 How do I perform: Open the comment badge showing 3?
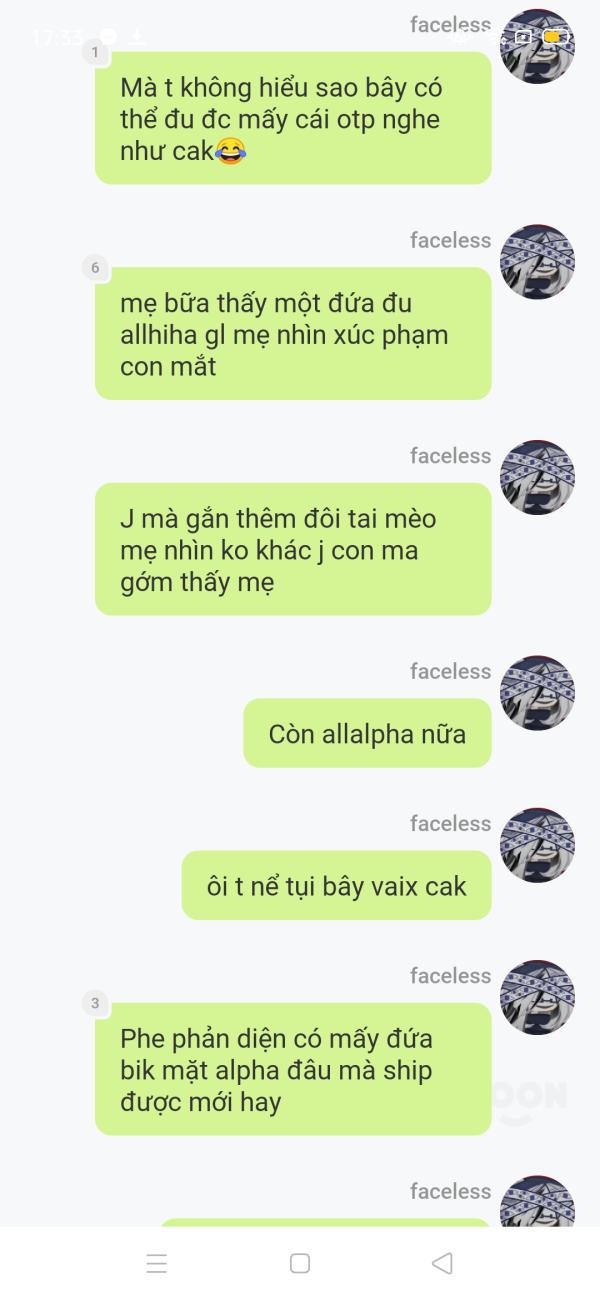pyautogui.click(x=96, y=1003)
